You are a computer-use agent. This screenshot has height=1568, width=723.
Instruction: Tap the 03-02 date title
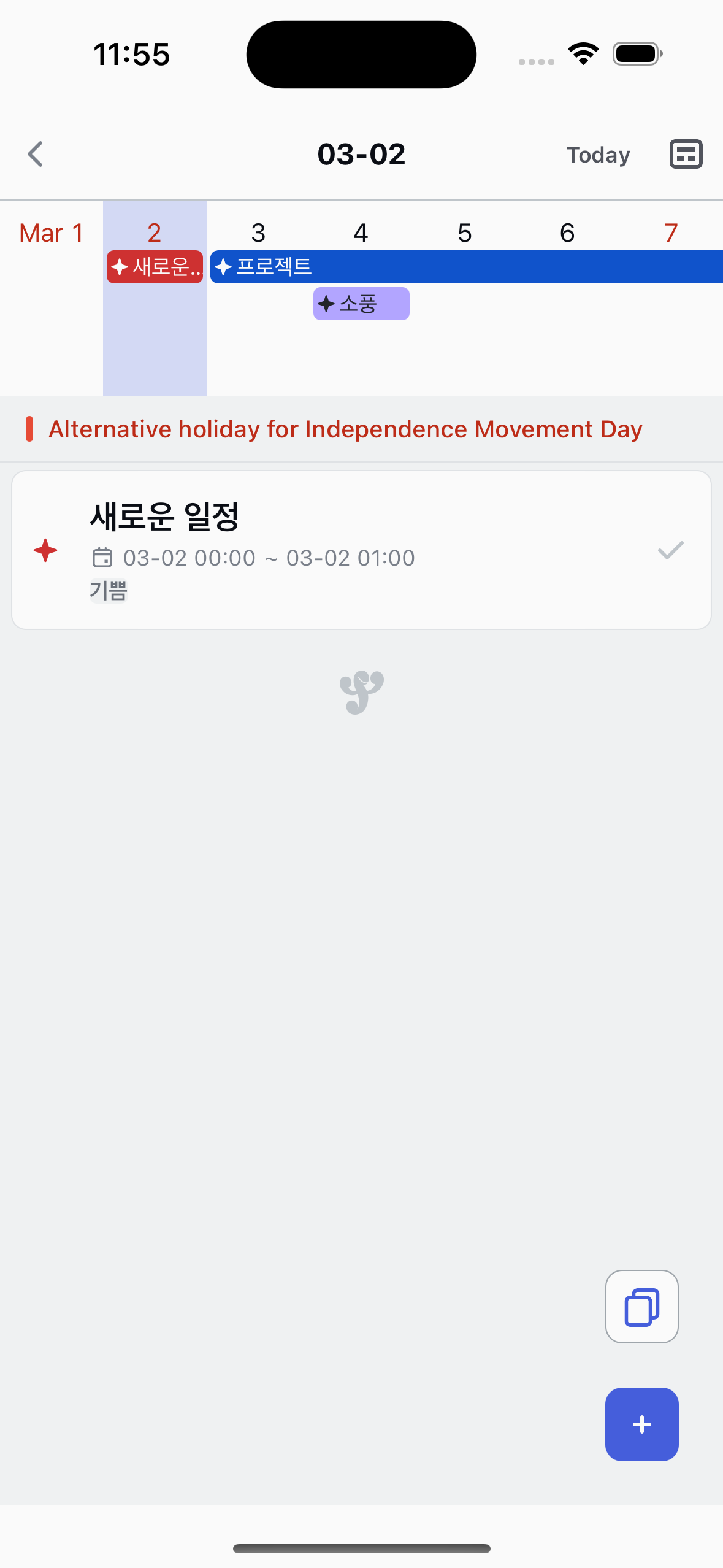(x=361, y=154)
